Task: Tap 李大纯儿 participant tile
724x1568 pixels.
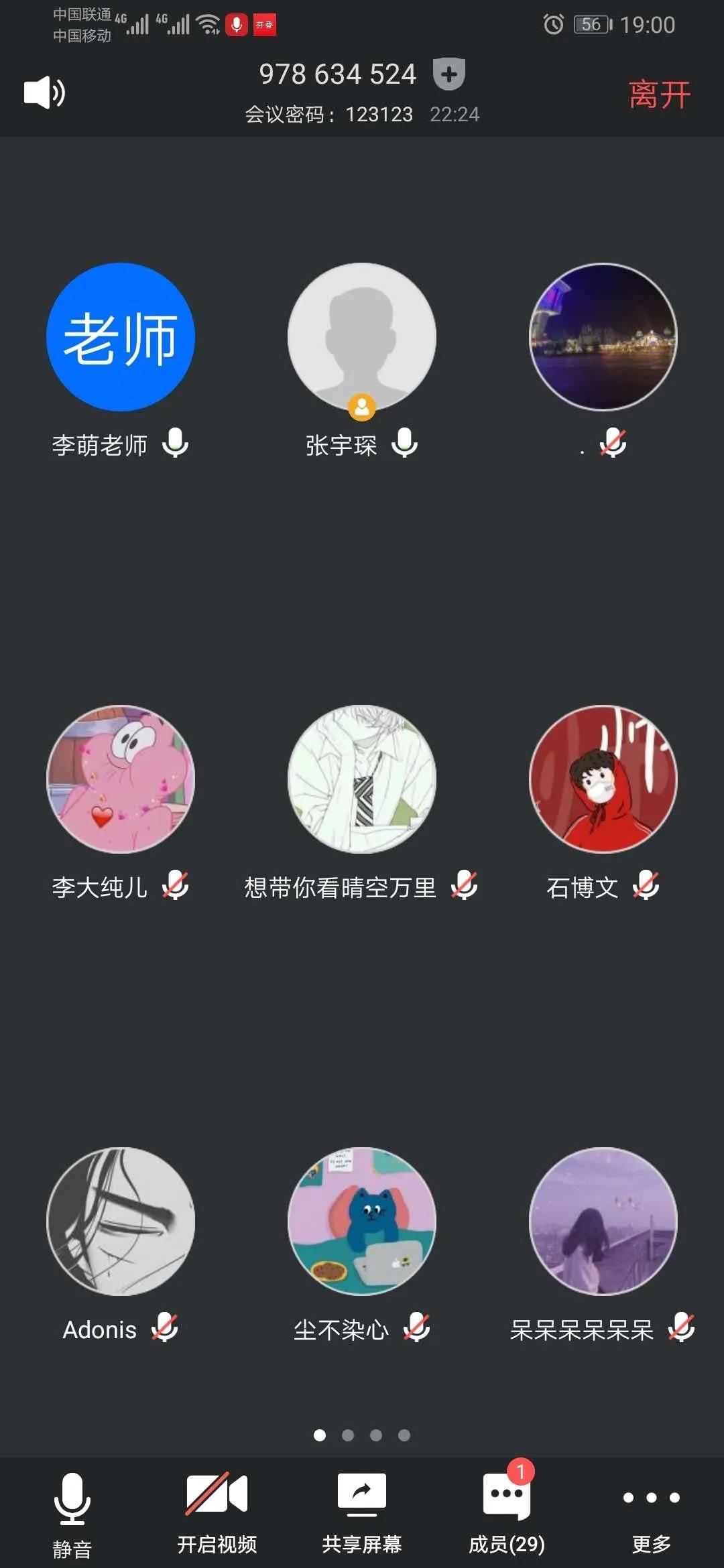Action: tap(121, 779)
